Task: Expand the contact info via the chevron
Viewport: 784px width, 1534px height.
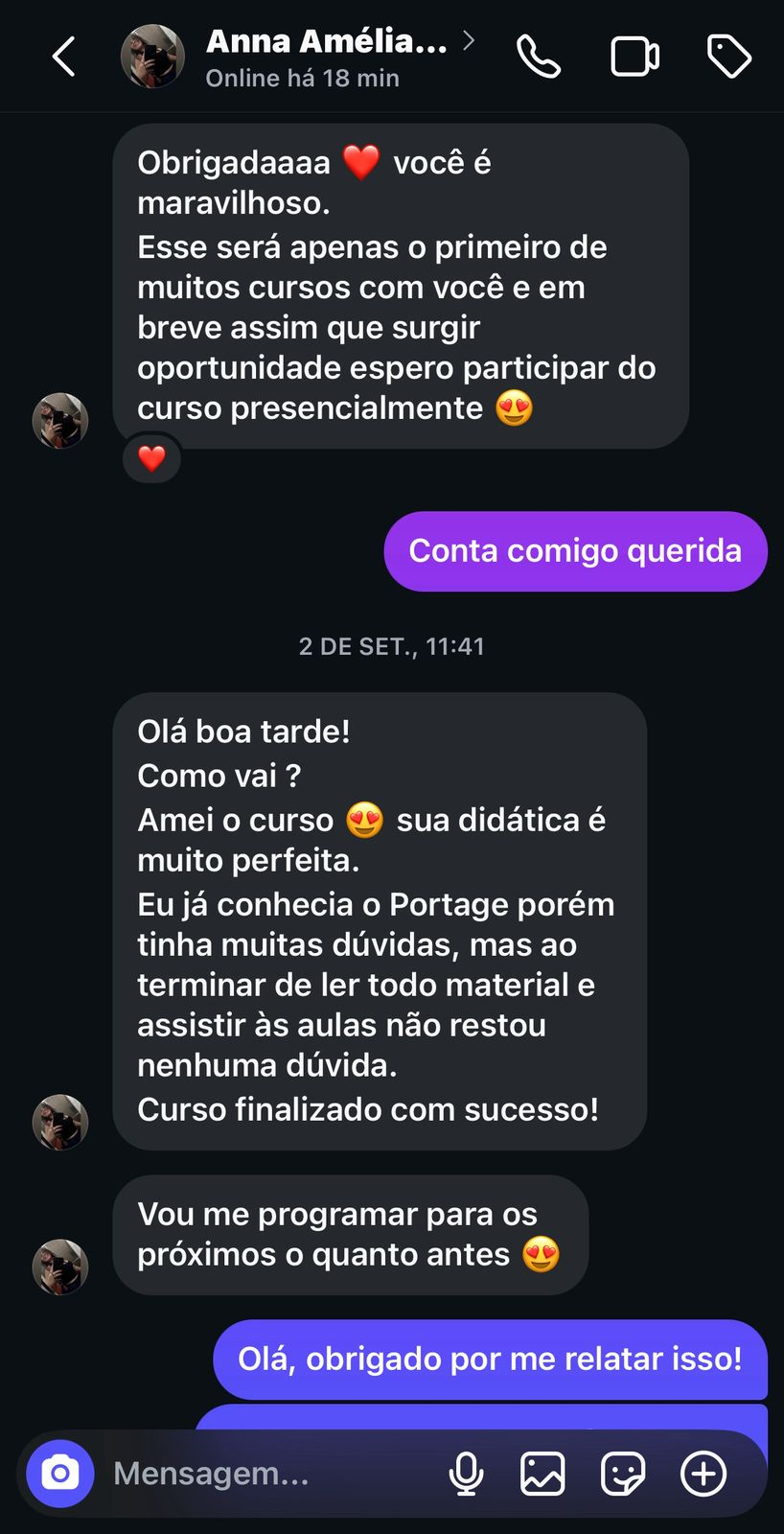Action: (469, 40)
